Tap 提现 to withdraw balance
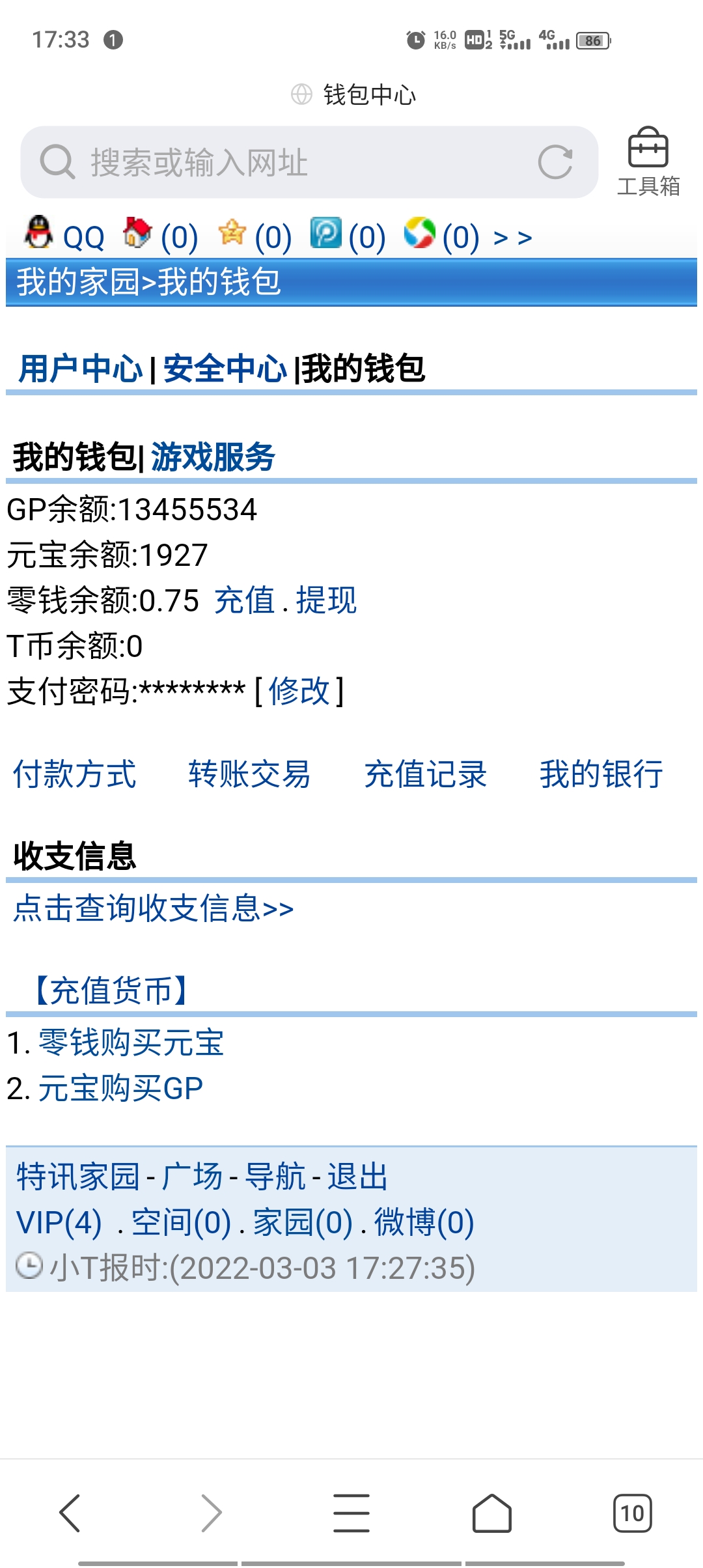Image resolution: width=703 pixels, height=1568 pixels. coord(326,600)
